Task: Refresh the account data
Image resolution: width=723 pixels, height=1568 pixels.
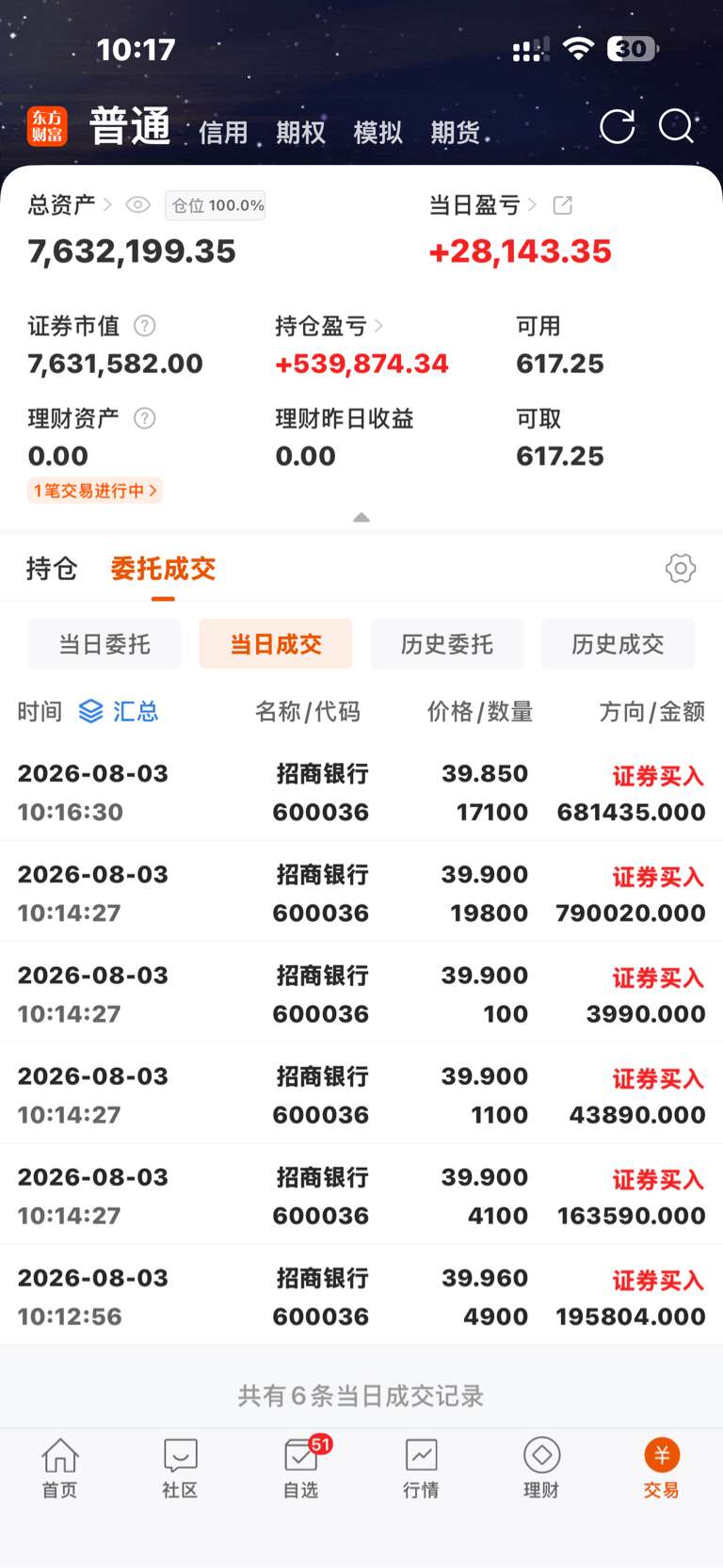Action: coord(618,126)
